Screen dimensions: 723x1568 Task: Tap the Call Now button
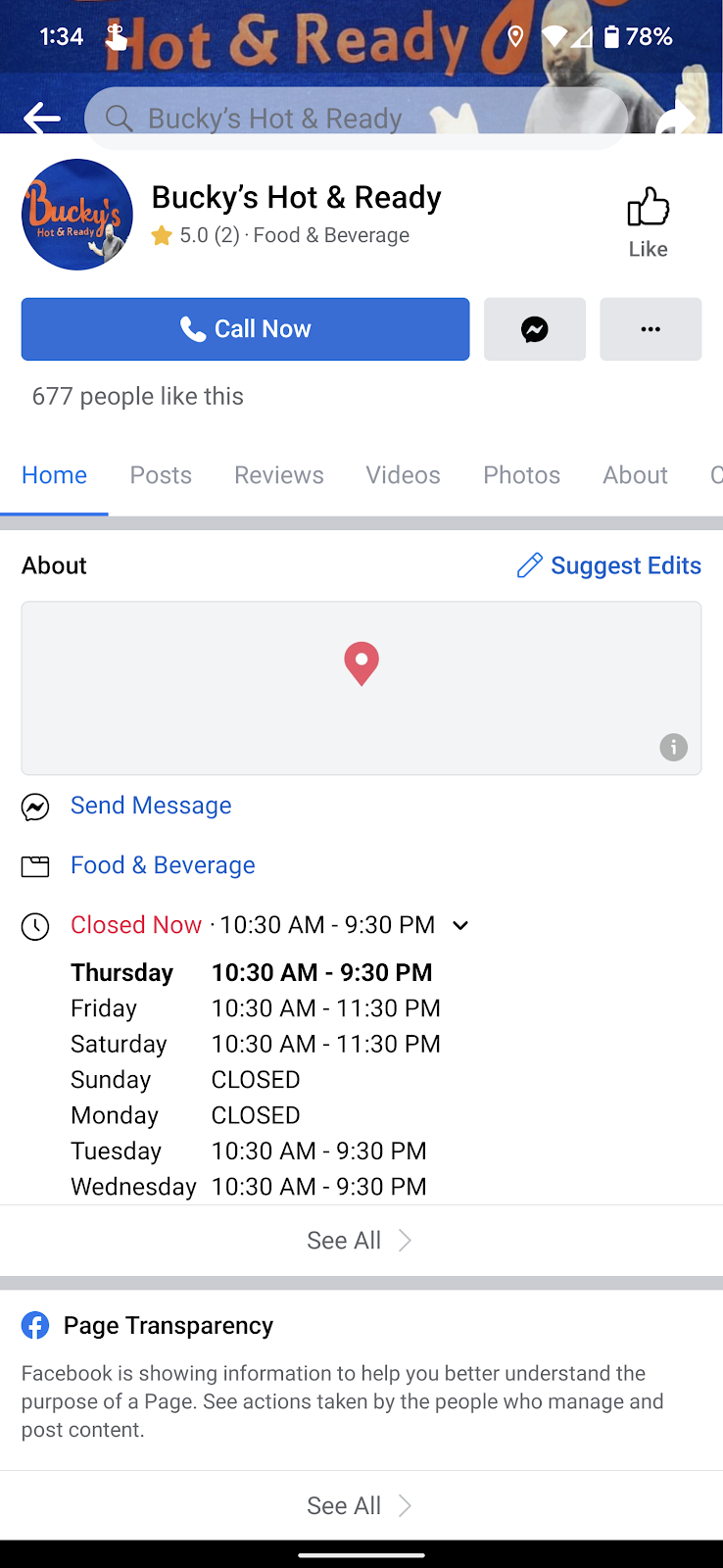[245, 329]
